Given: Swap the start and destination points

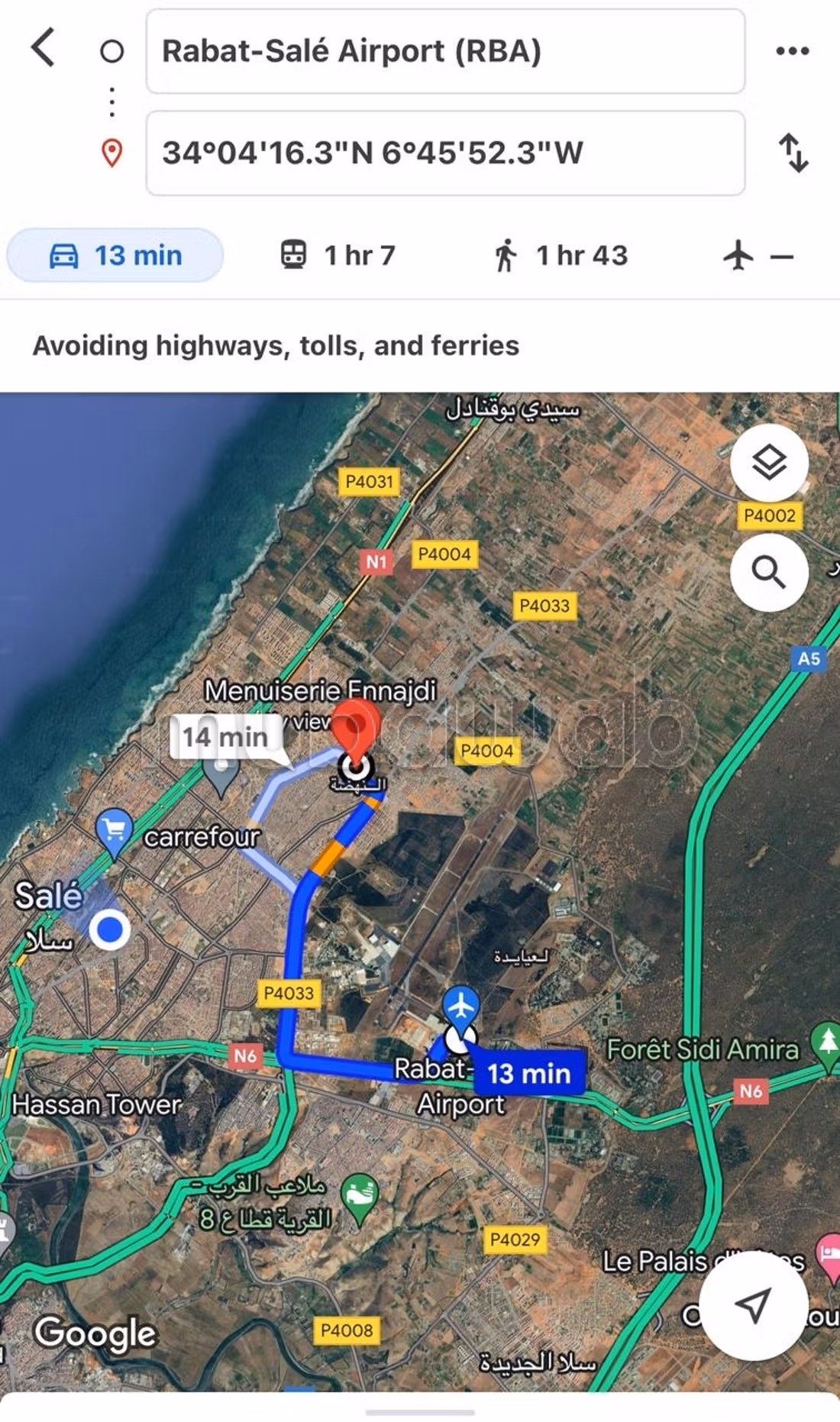Looking at the screenshot, I should 793,153.
